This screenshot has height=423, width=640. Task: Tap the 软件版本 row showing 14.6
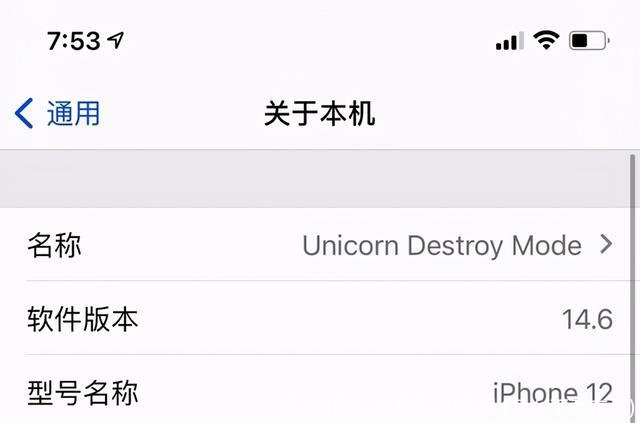[320, 319]
